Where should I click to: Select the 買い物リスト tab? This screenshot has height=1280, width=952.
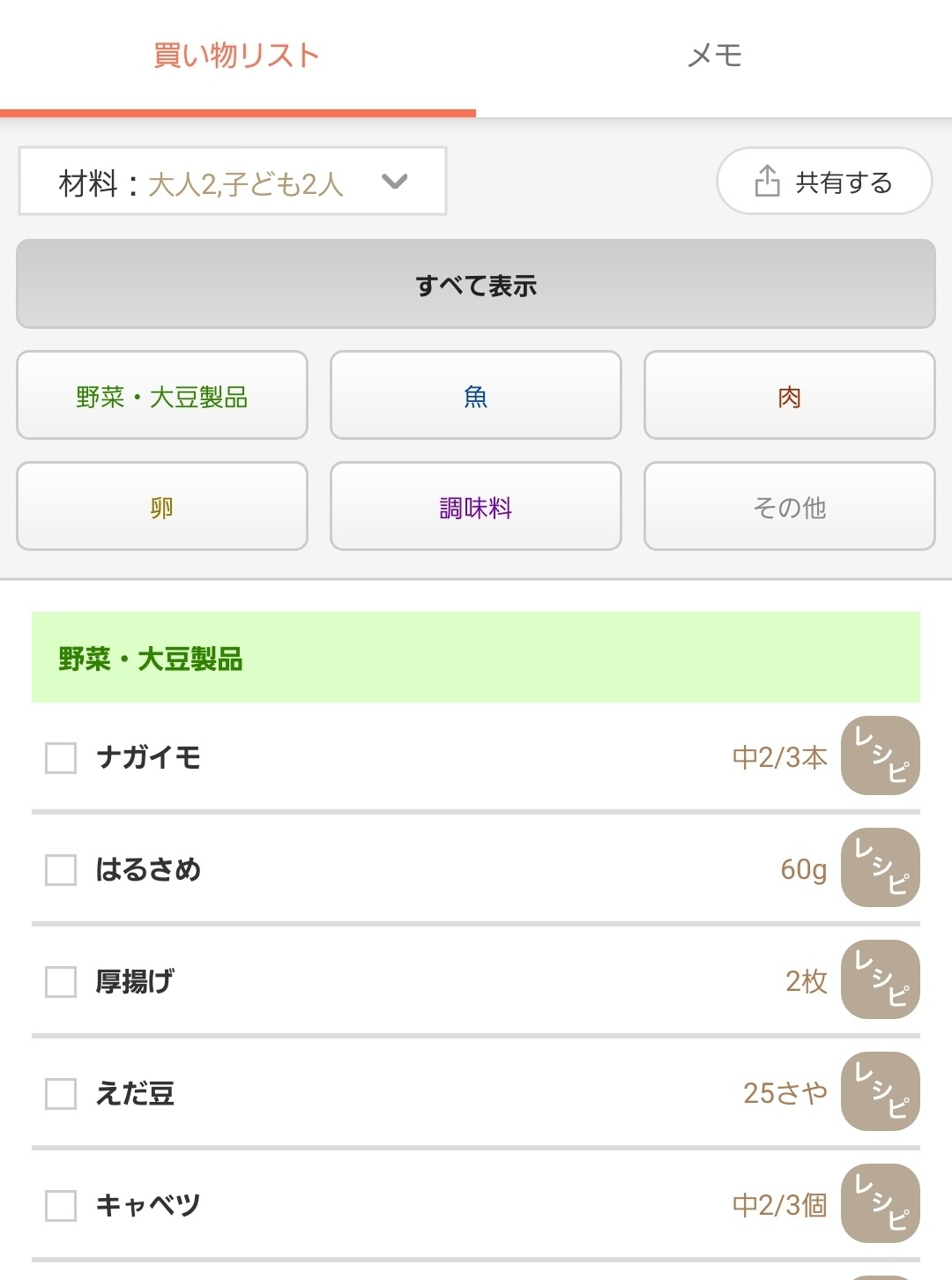click(238, 55)
